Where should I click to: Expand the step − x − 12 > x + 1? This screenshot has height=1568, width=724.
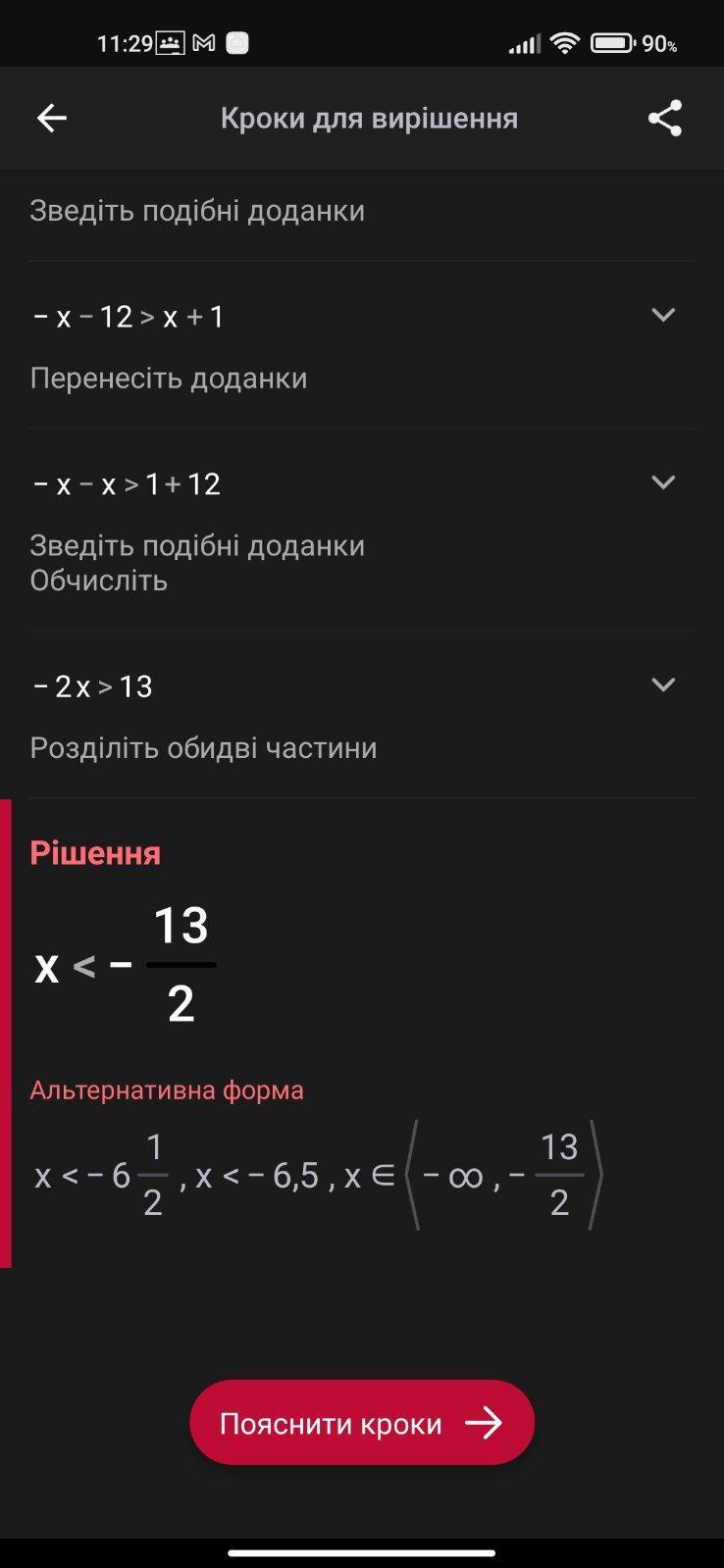click(663, 316)
